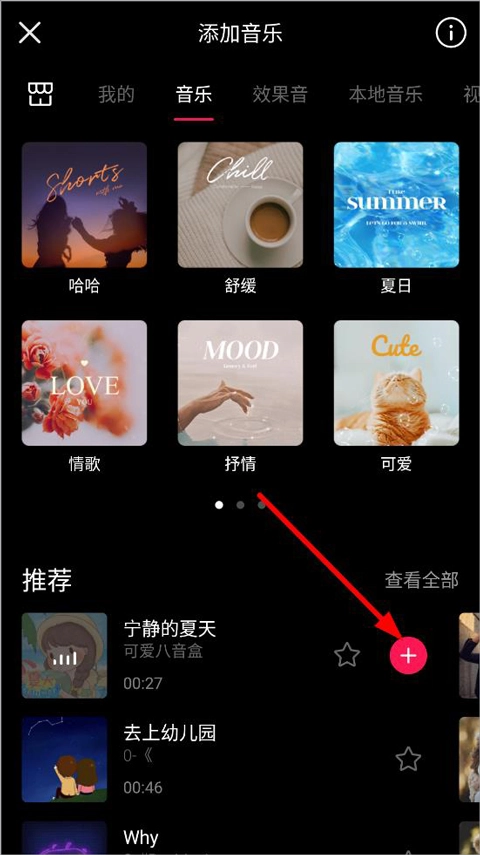Open the info icon

click(451, 33)
